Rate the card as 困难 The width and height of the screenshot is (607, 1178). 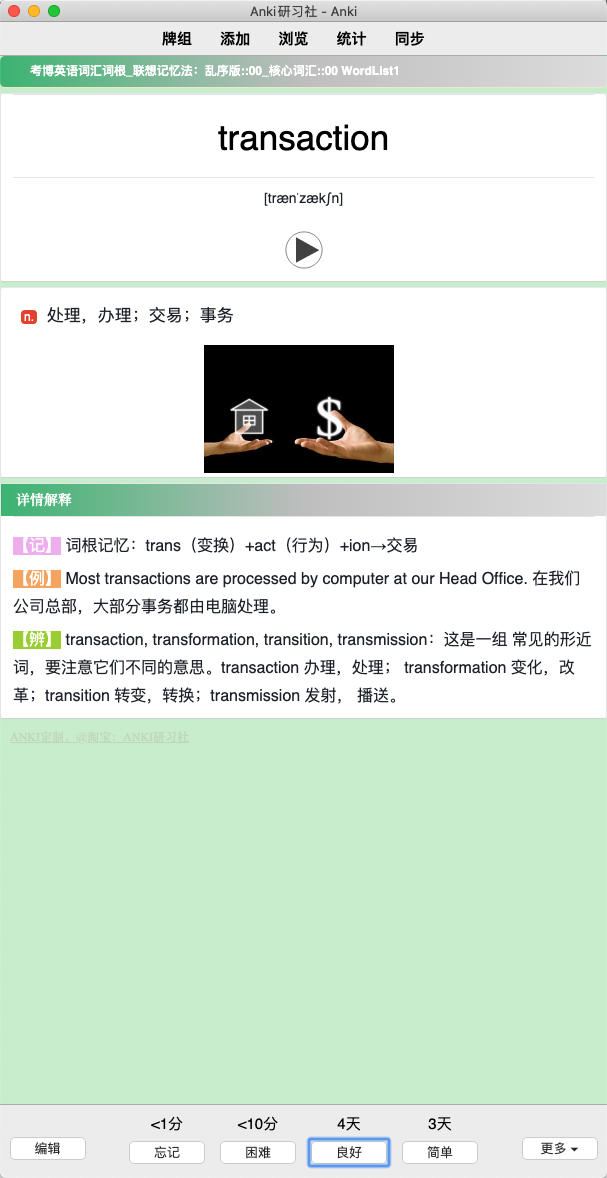click(258, 1152)
